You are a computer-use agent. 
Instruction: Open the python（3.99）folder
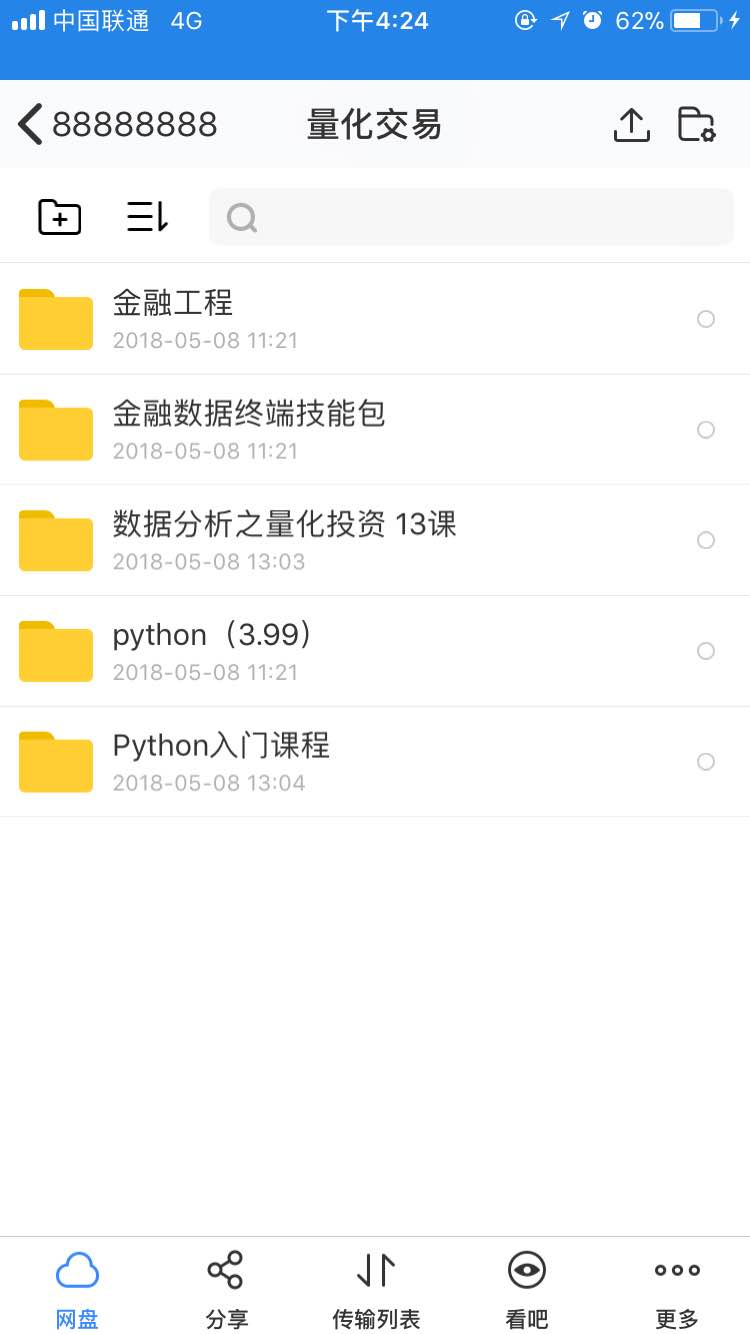(x=300, y=651)
